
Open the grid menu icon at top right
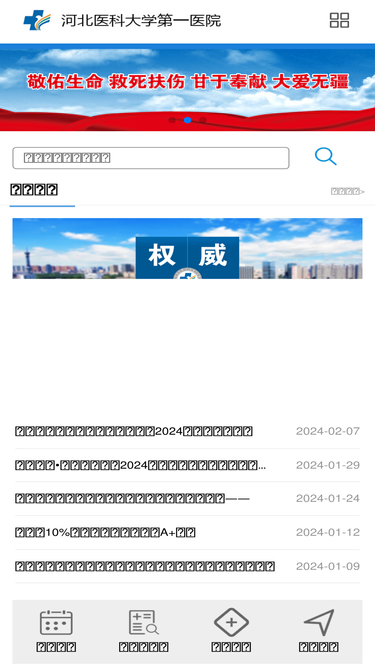point(339,20)
